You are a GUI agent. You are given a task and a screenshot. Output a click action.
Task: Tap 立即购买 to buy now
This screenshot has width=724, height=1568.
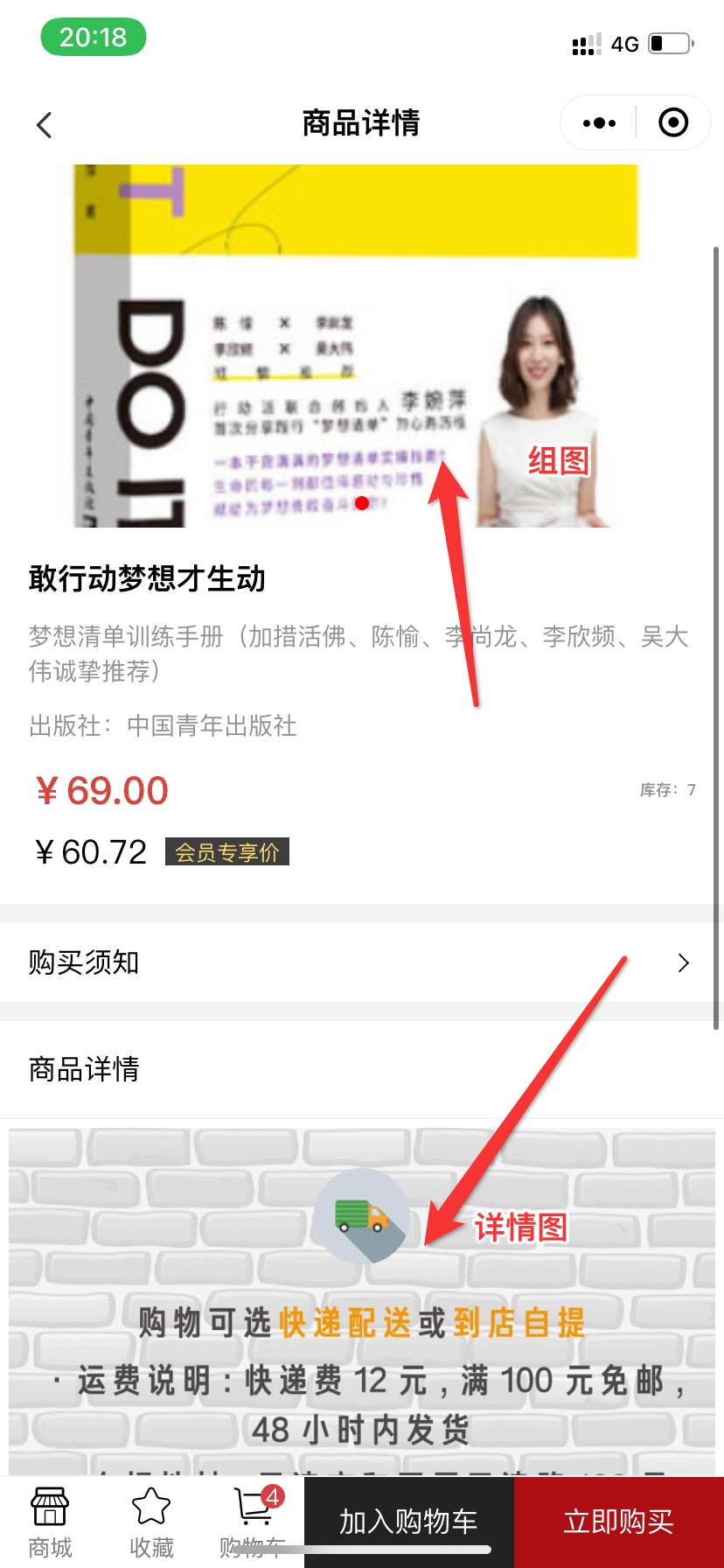tap(618, 1522)
